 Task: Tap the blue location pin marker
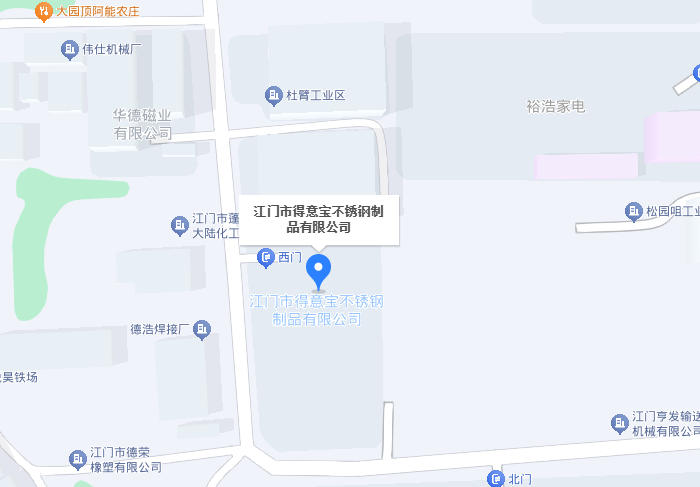[x=318, y=269]
